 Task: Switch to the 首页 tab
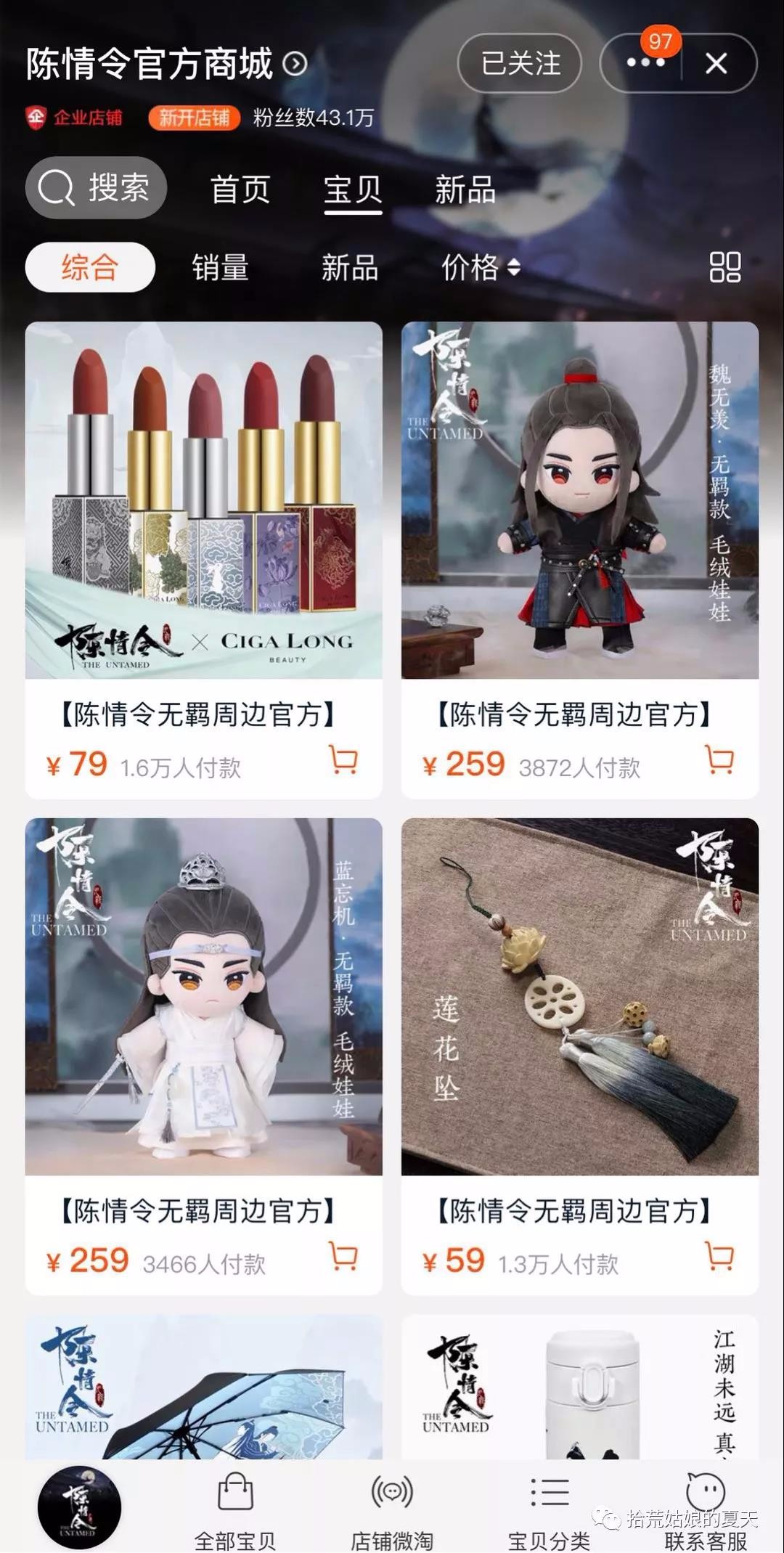[x=240, y=189]
